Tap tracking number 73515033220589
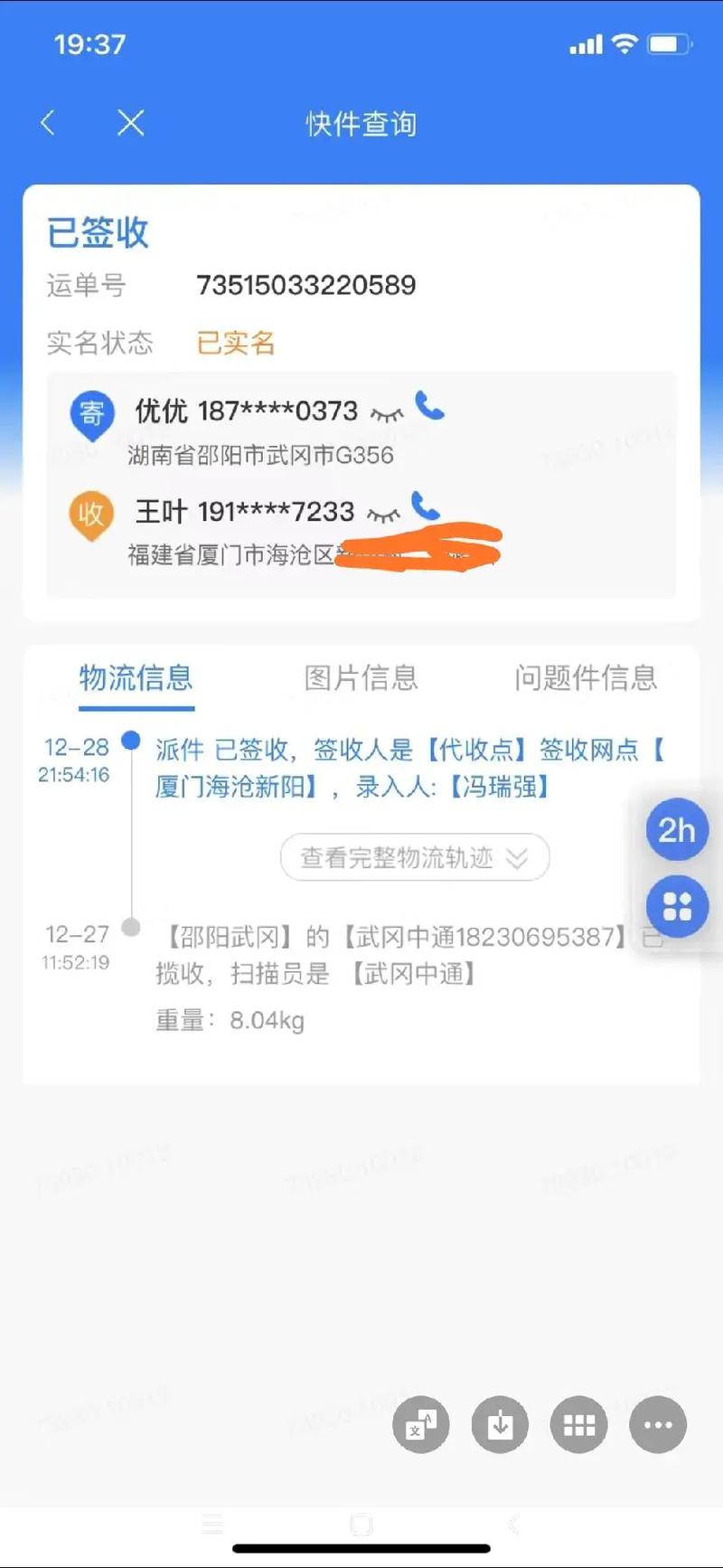The image size is (723, 1568). 307,285
